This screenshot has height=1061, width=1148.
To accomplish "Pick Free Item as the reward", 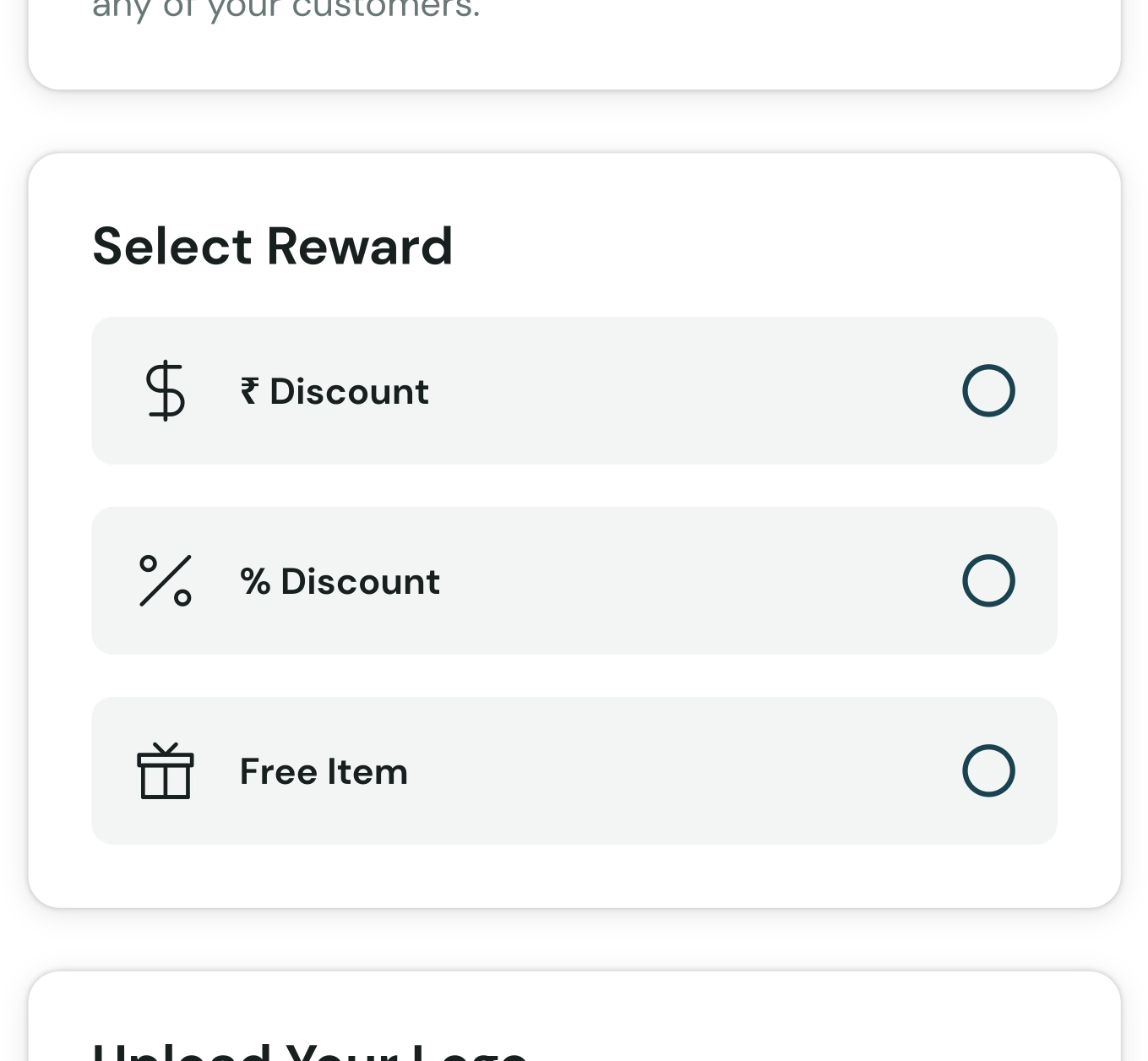I will click(987, 770).
